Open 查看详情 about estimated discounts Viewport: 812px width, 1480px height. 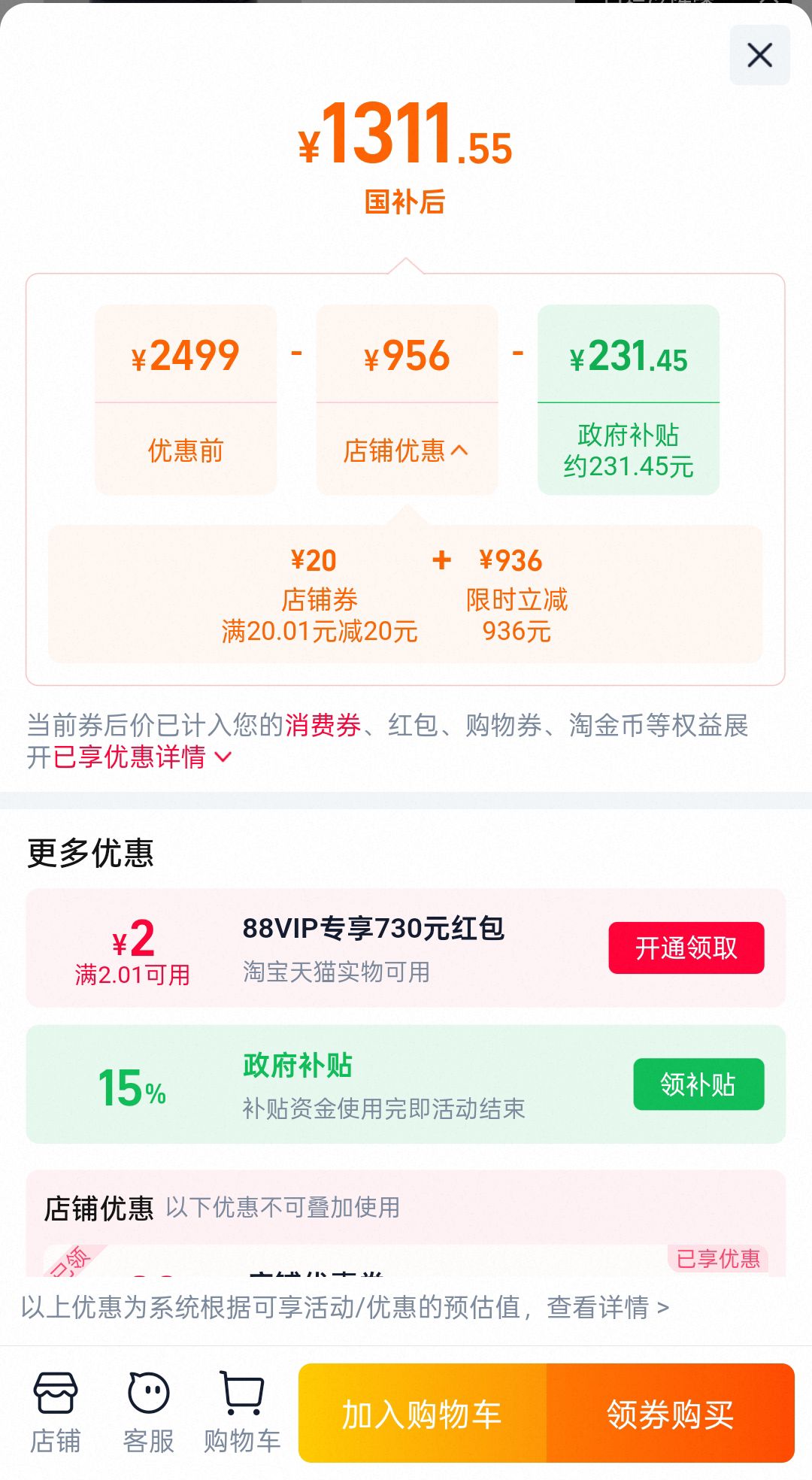(607, 1308)
